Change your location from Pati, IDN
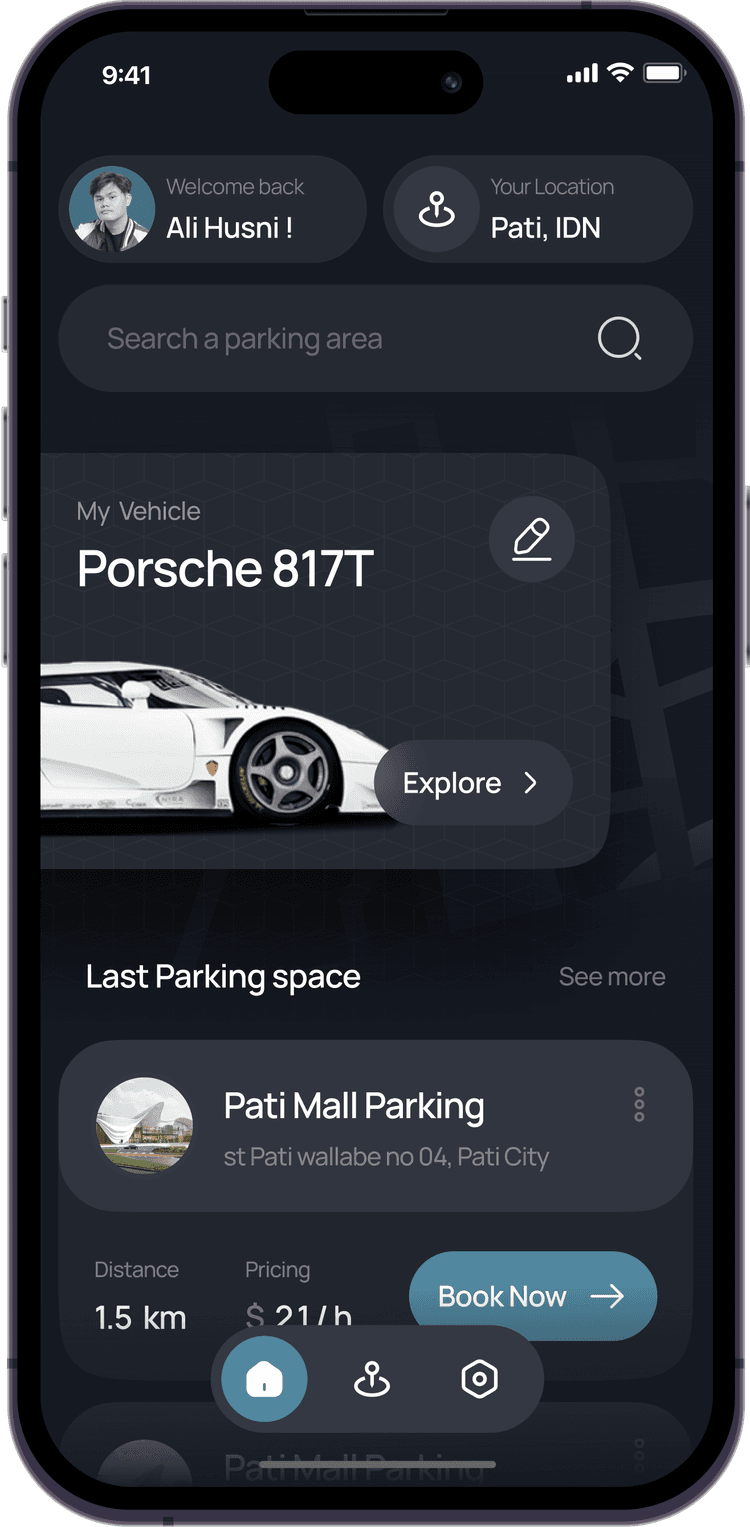 coord(538,209)
